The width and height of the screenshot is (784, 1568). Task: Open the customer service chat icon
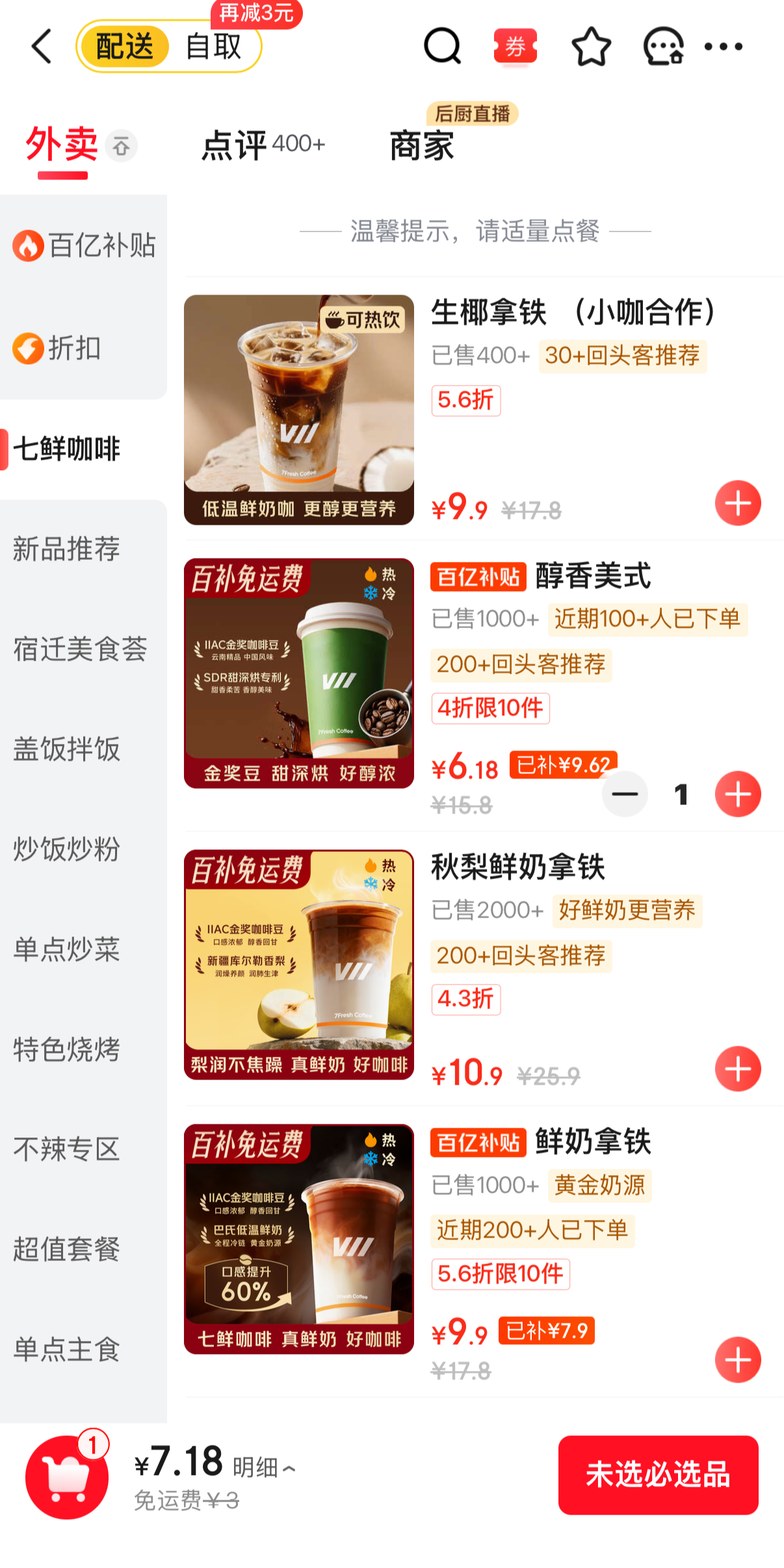[663, 47]
